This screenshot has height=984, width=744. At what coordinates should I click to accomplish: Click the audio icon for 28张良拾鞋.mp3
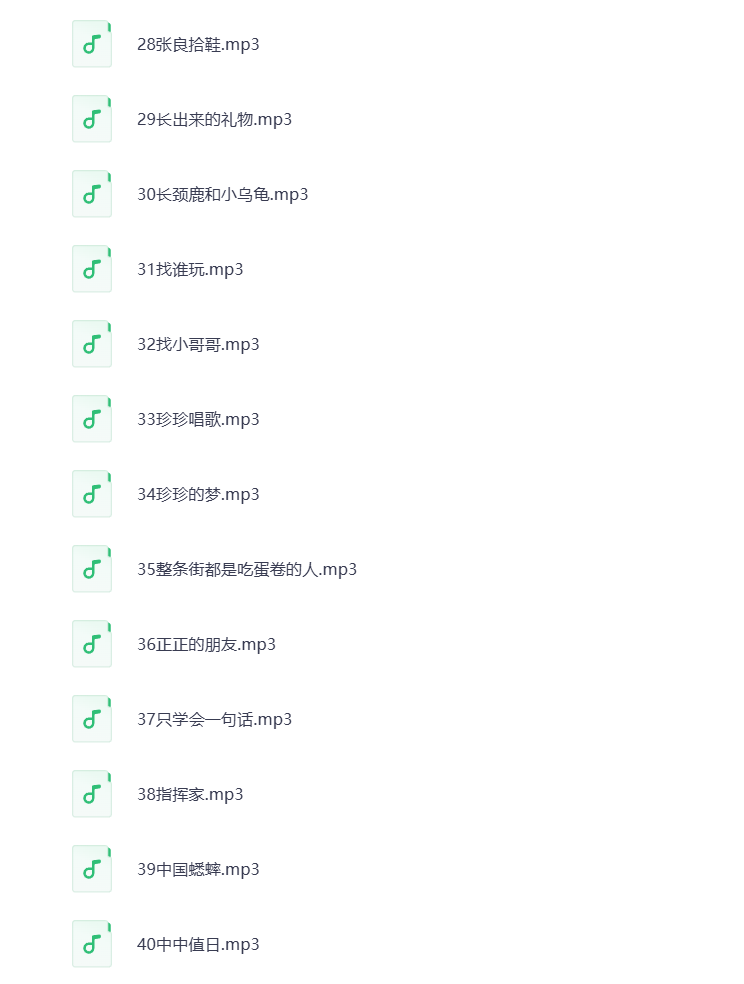click(91, 43)
